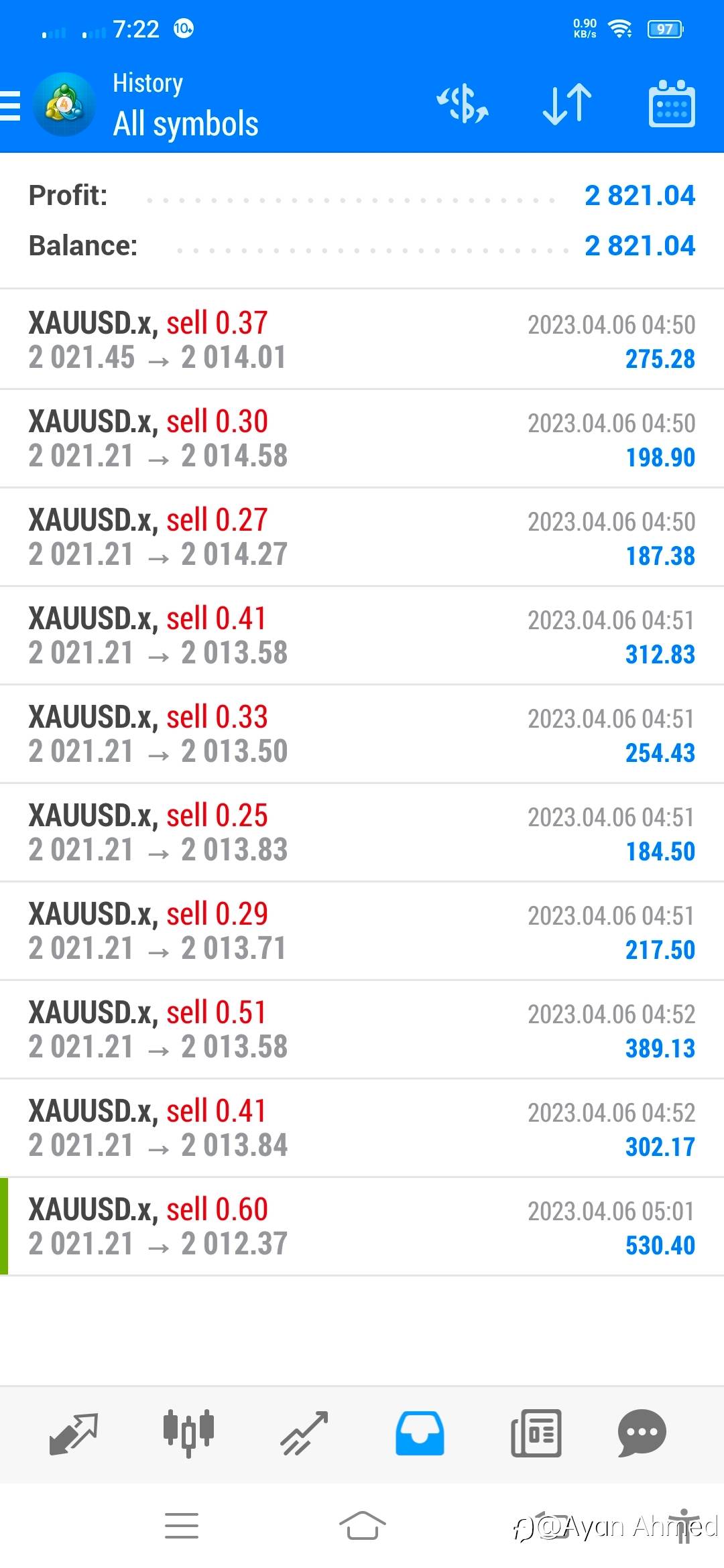The image size is (724, 1568).
Task: Switch to the News tab
Action: [x=536, y=1433]
